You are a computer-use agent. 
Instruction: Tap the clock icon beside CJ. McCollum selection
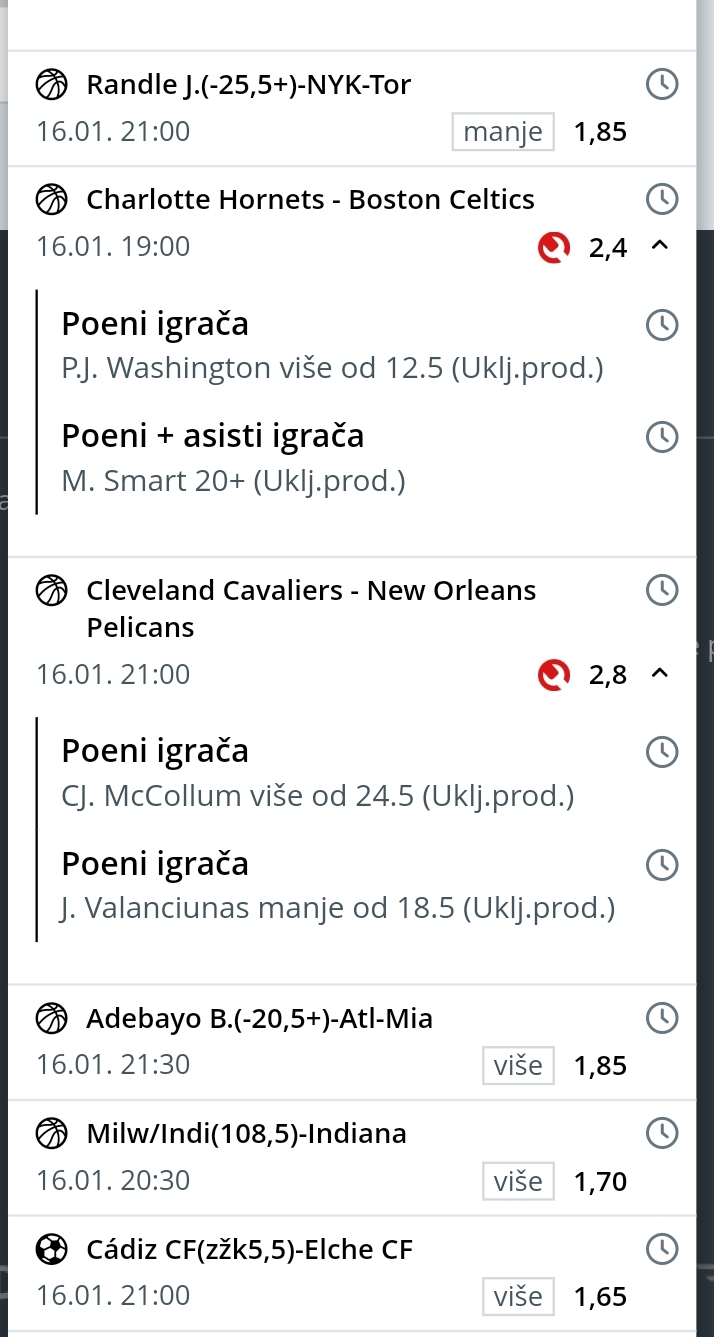click(x=662, y=751)
